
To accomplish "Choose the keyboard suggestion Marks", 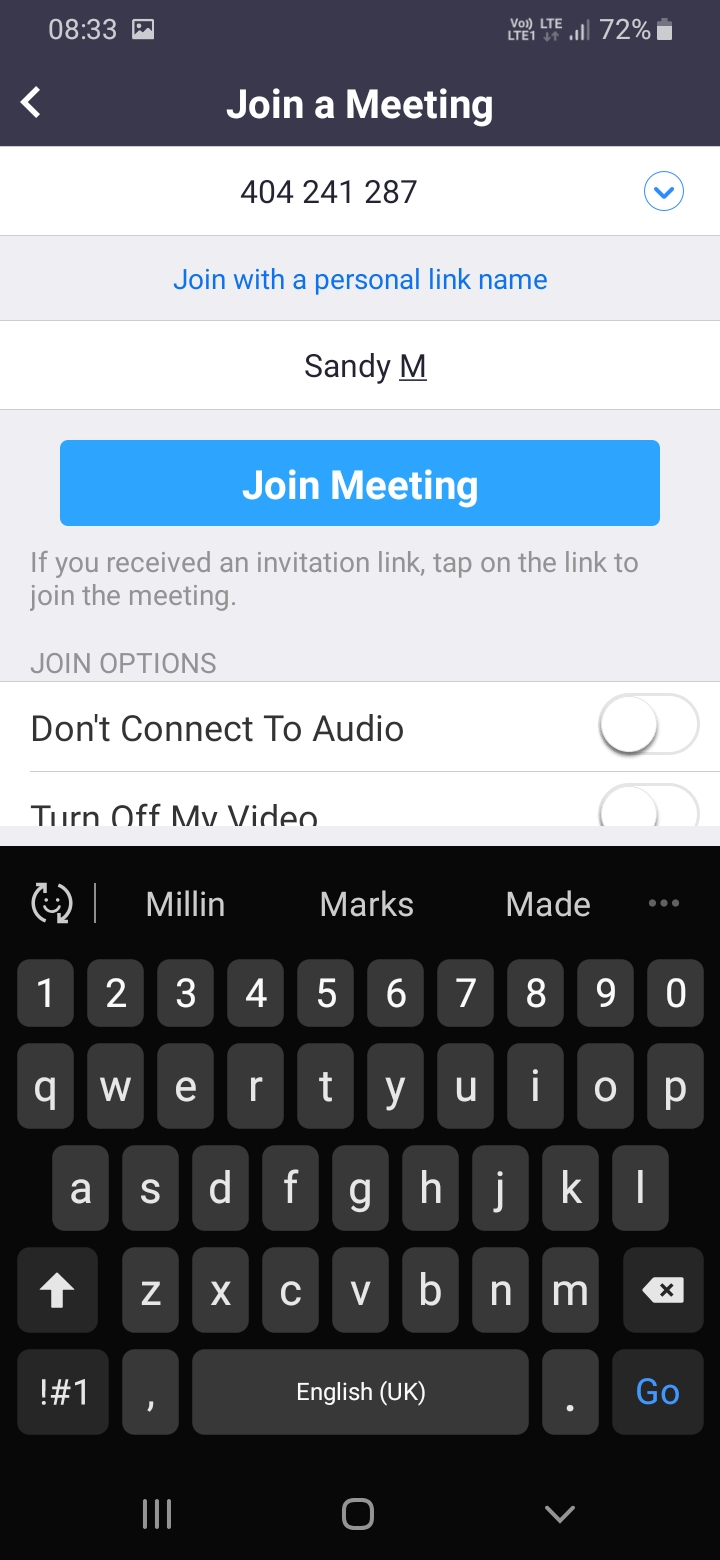I will pyautogui.click(x=367, y=904).
